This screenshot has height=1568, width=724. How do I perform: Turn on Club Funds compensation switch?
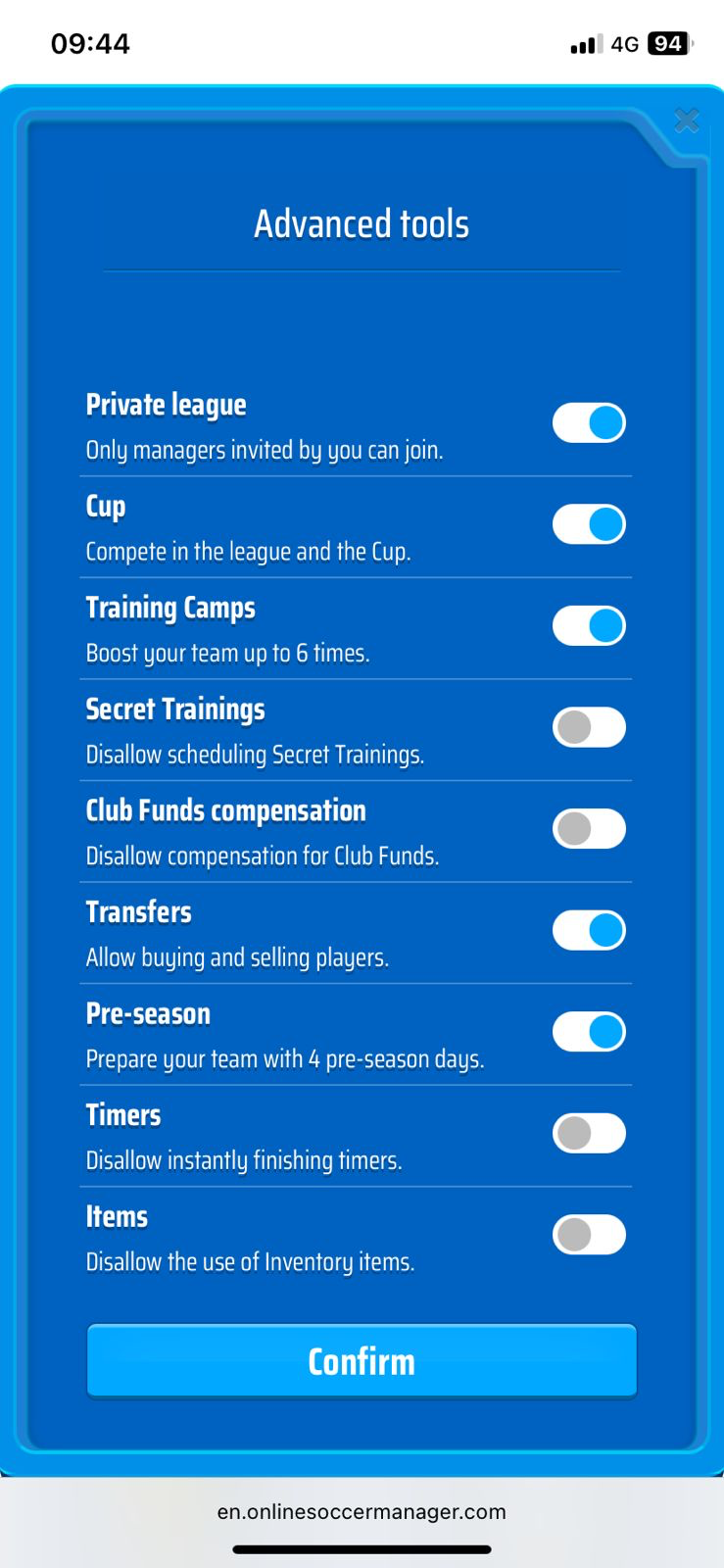pos(589,829)
